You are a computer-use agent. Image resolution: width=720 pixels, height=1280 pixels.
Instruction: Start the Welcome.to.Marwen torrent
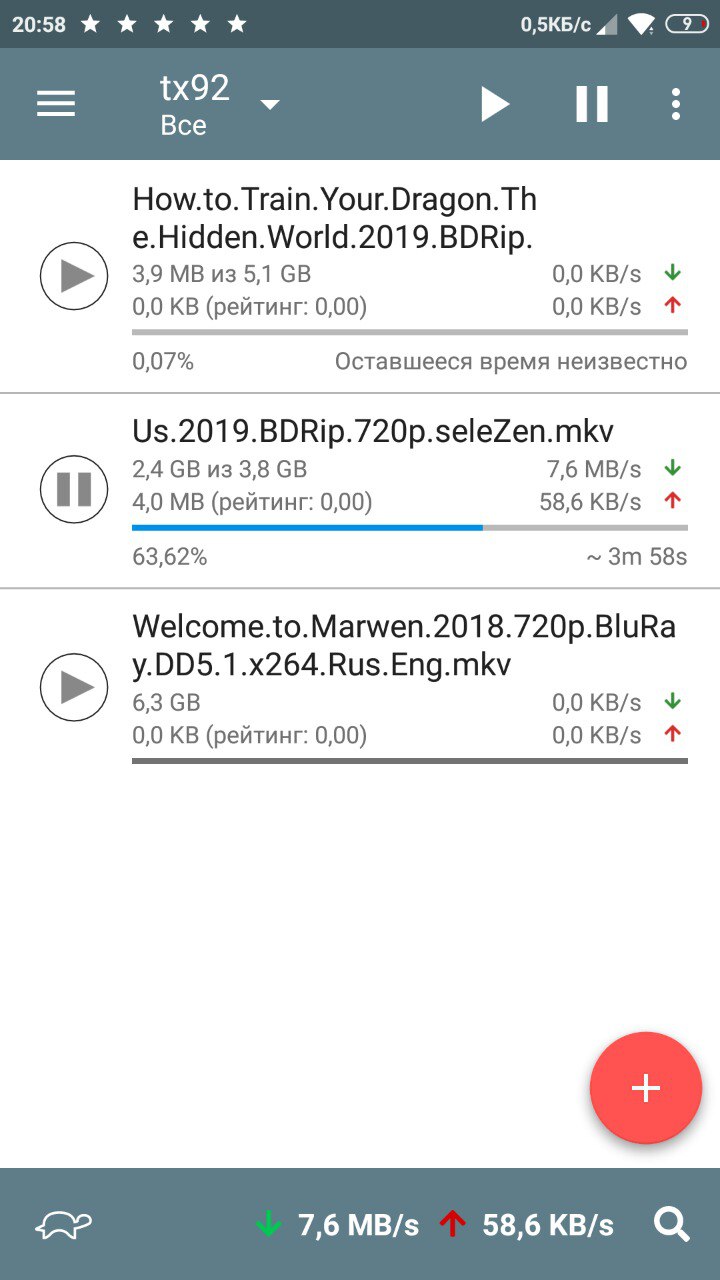tap(74, 687)
